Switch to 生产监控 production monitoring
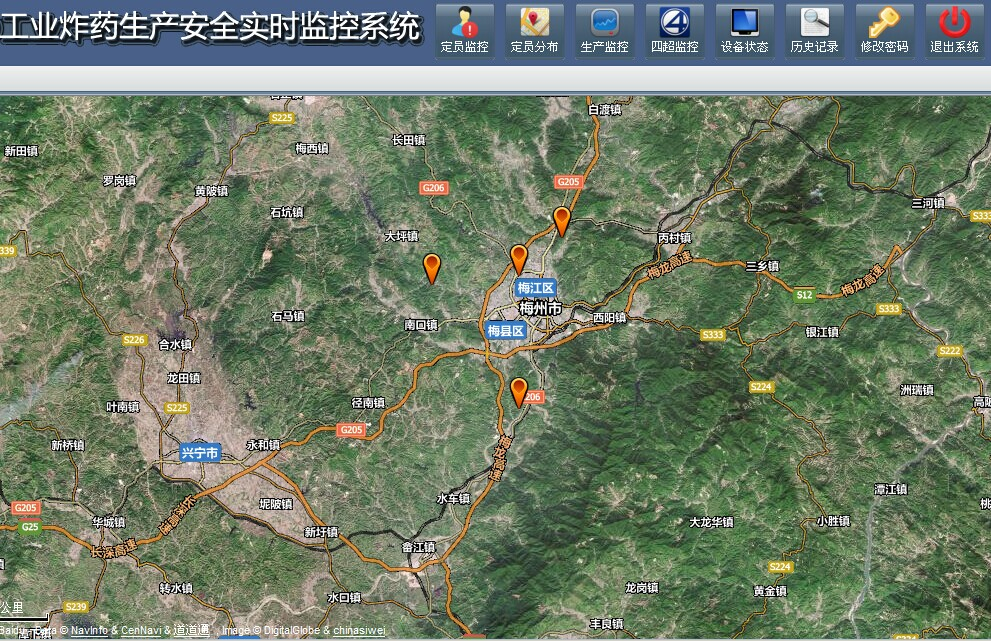The width and height of the screenshot is (991, 641). click(604, 31)
